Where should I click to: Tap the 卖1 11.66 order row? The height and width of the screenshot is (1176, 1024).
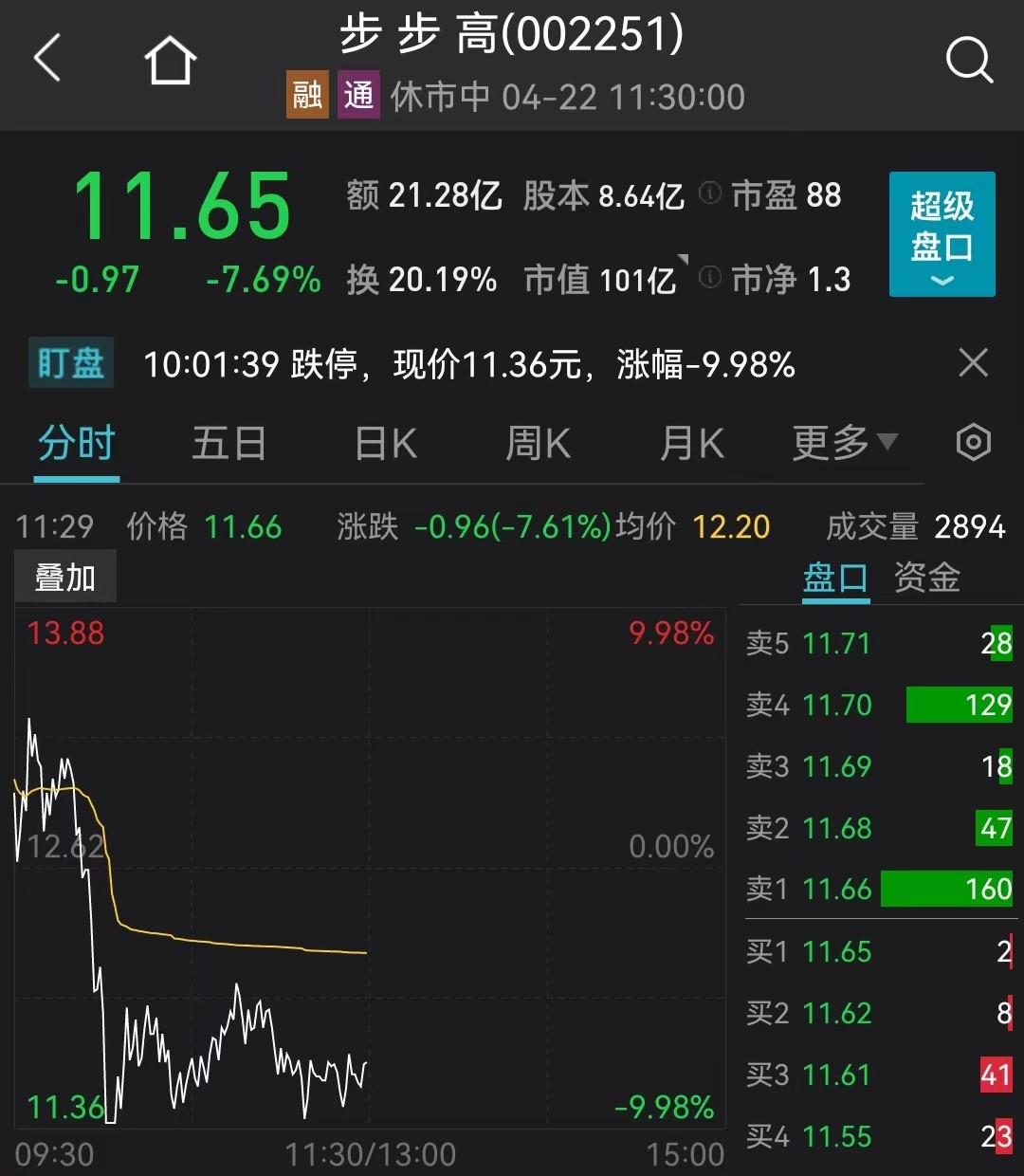coord(879,890)
